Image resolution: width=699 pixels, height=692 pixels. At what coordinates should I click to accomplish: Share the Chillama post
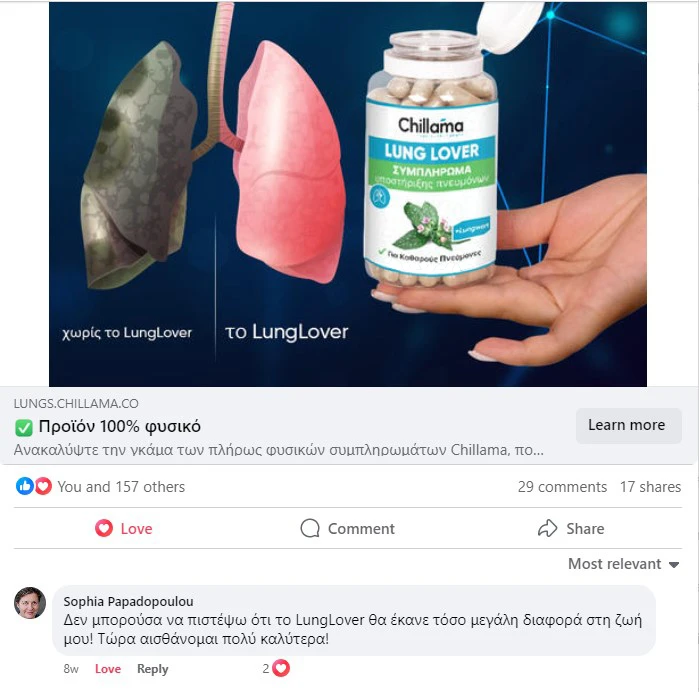tap(571, 528)
